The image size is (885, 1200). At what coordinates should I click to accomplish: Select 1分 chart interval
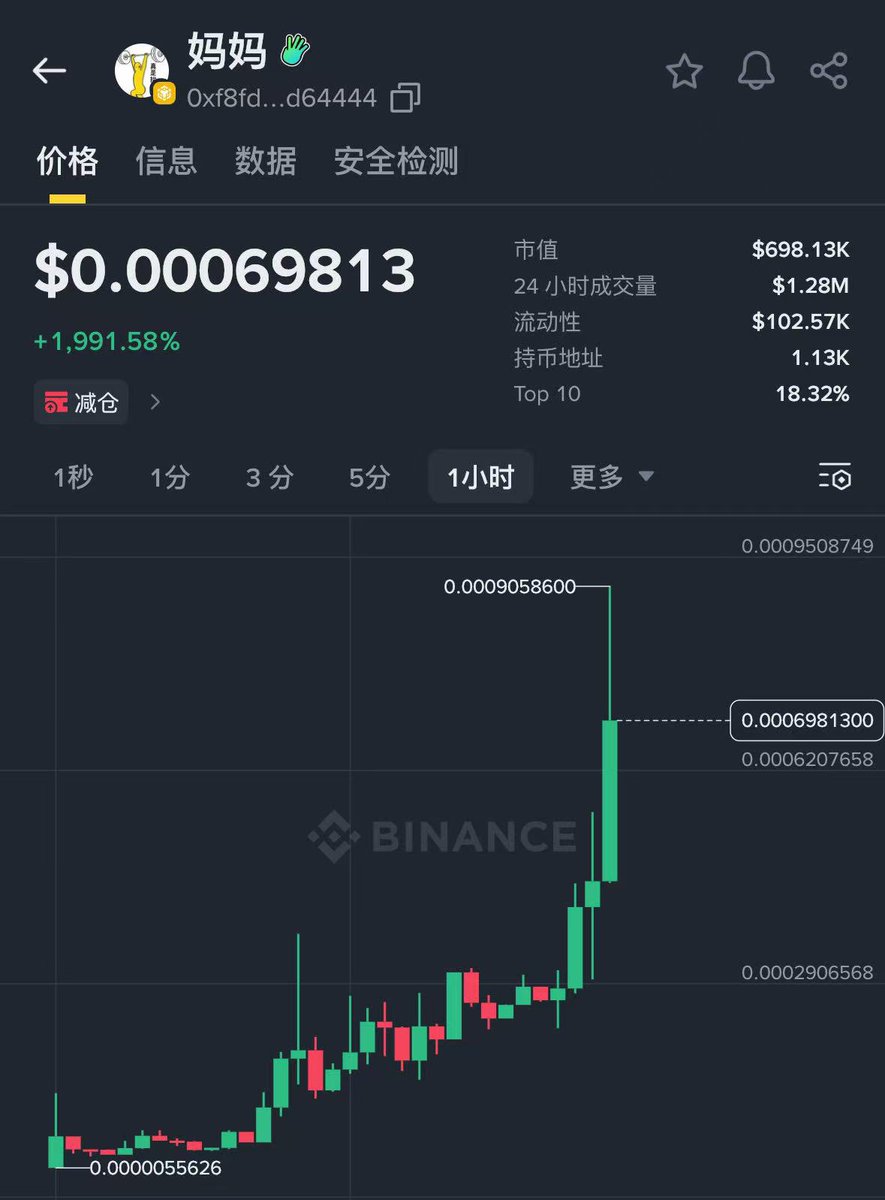pyautogui.click(x=169, y=477)
